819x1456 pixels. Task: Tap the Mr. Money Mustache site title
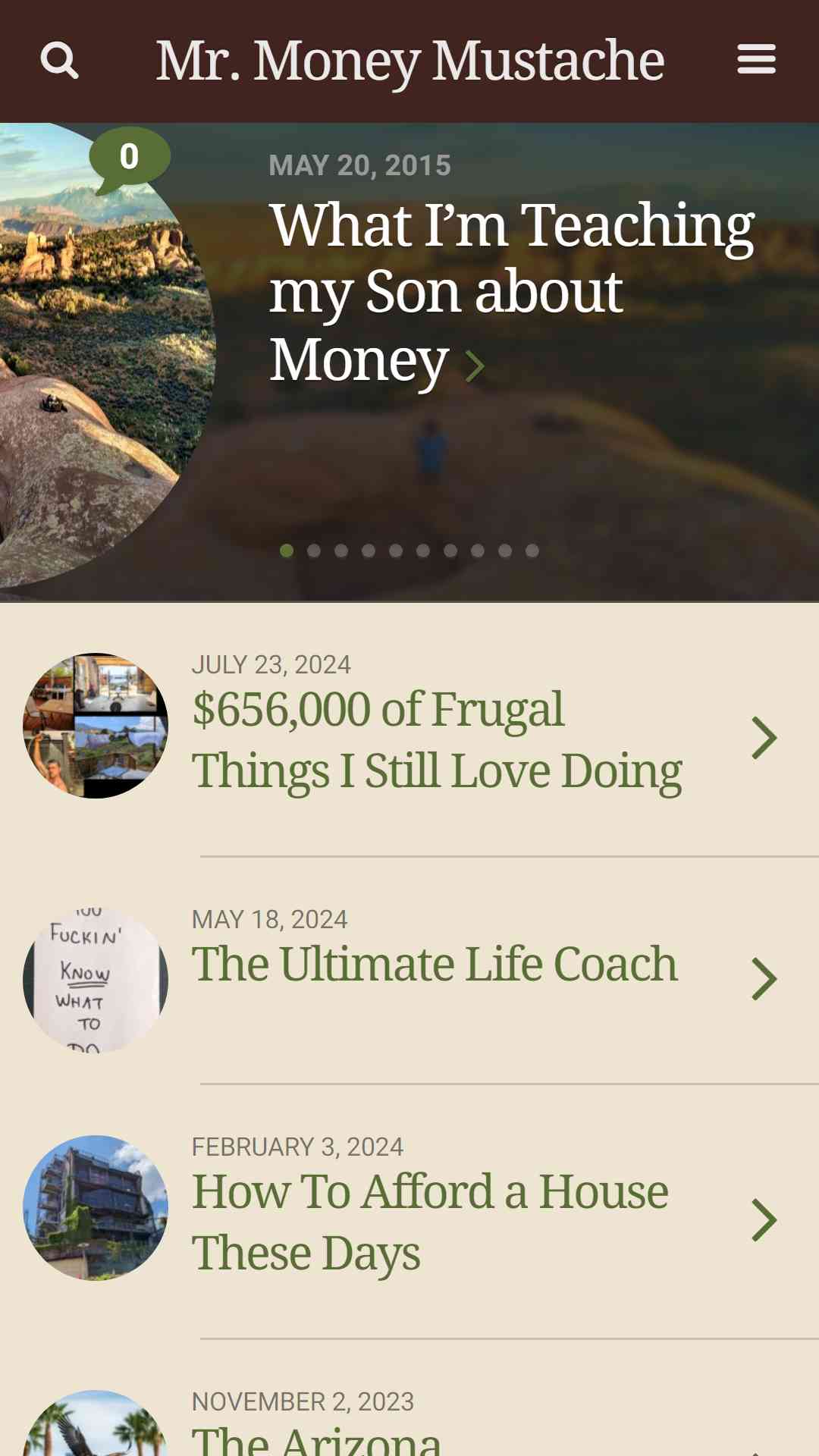pos(409,61)
